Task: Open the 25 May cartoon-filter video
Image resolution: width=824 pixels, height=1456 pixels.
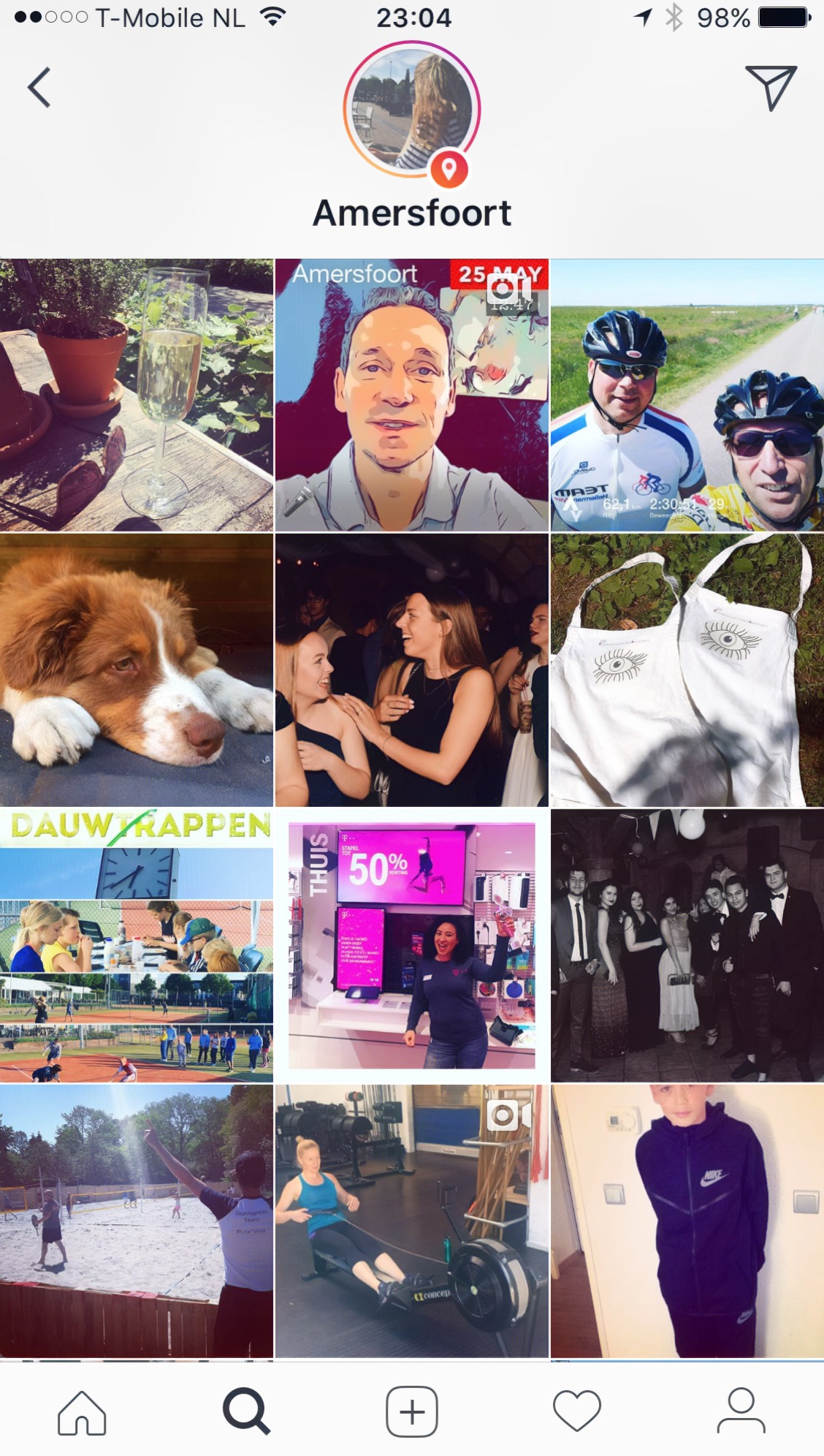Action: tap(411, 395)
